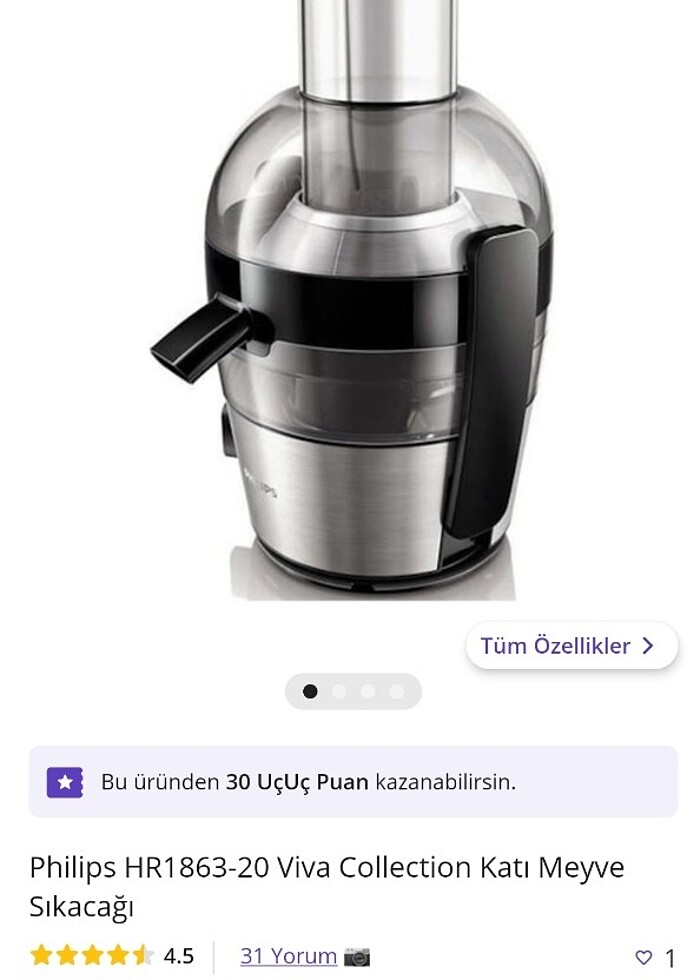Viewport: 700px width, 980px height.
Task: Open Tüm Özellikler full specifications
Action: pos(571,646)
